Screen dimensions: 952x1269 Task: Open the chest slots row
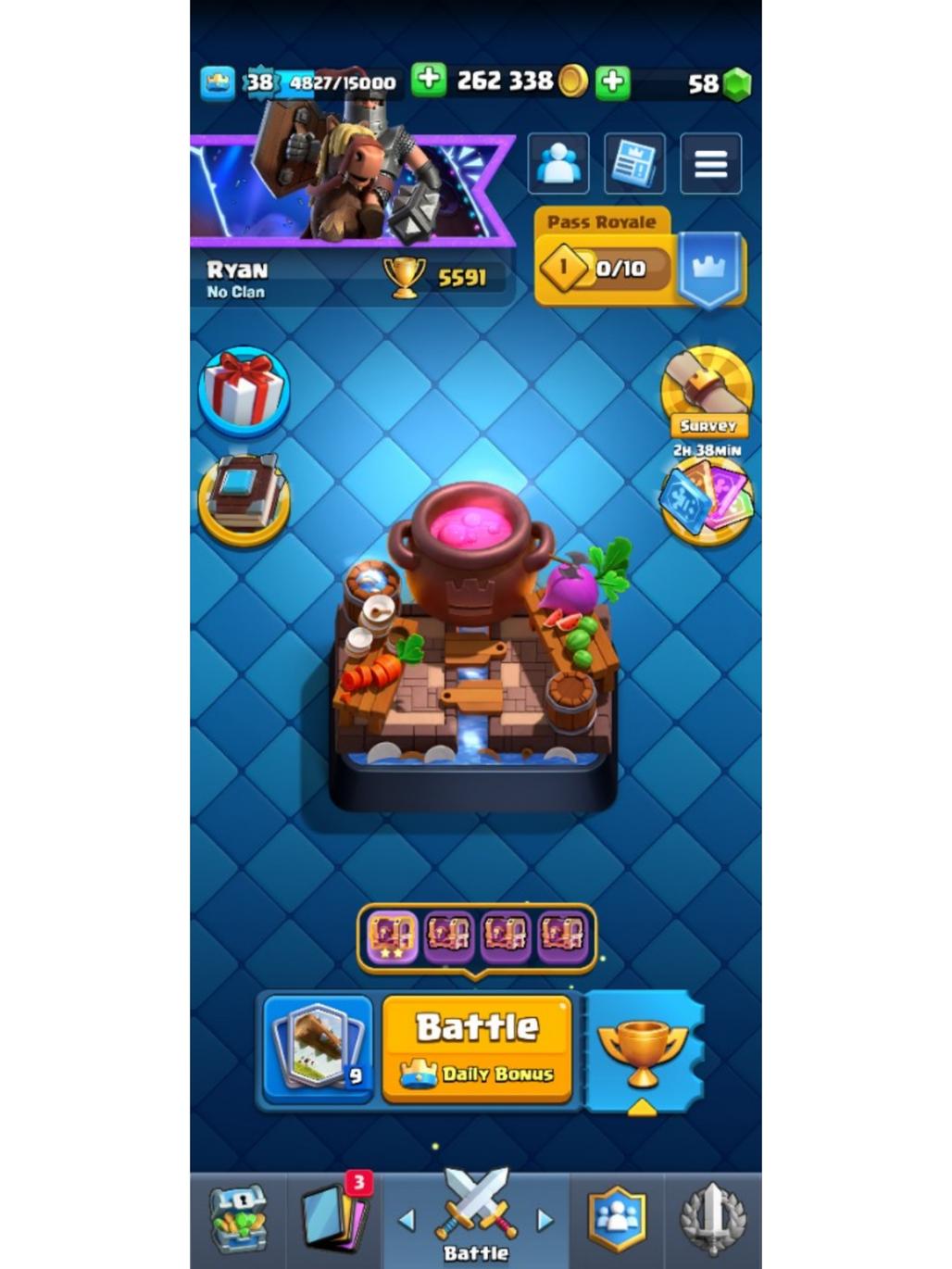pos(477,936)
